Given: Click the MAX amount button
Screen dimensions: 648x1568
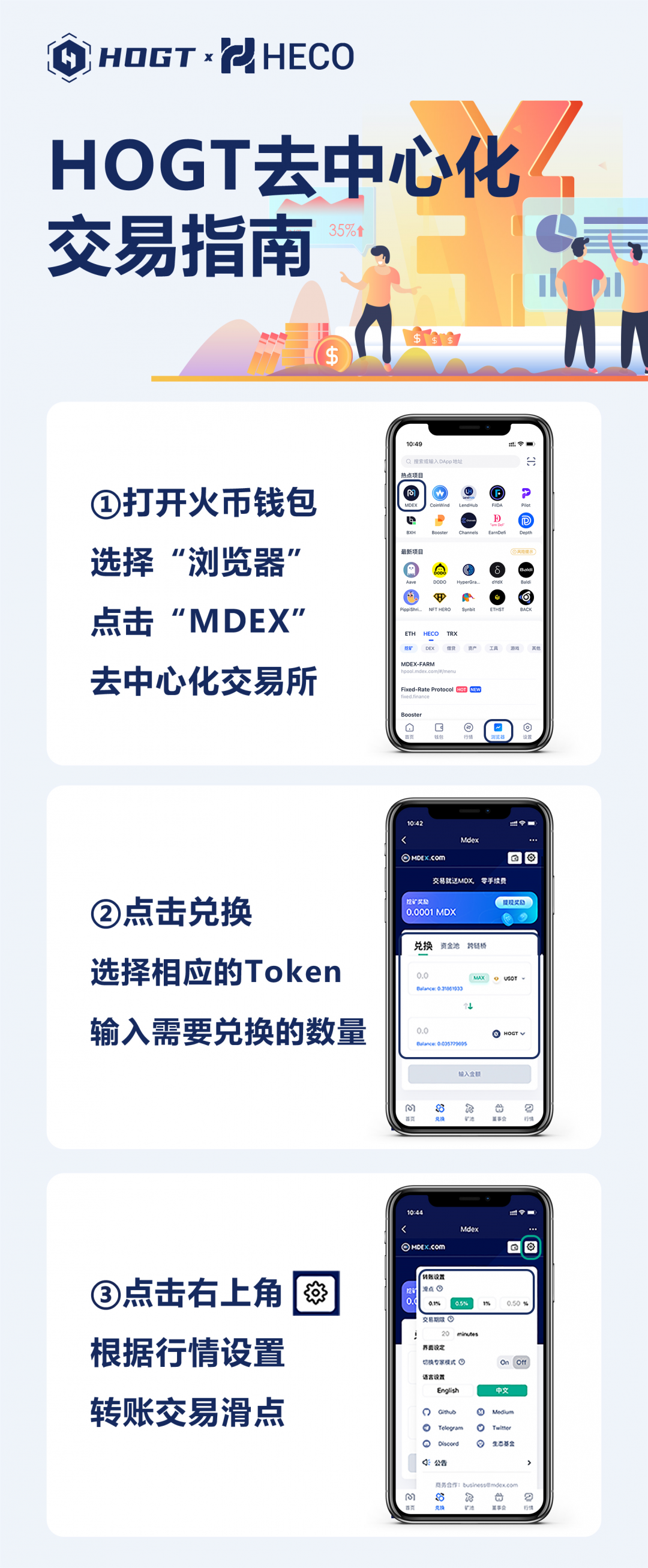Looking at the screenshot, I should point(479,978).
